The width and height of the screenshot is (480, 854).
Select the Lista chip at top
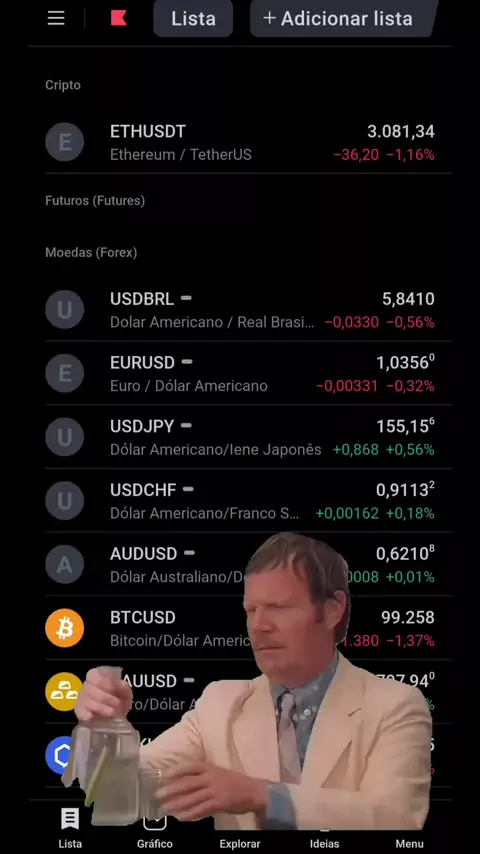click(193, 19)
